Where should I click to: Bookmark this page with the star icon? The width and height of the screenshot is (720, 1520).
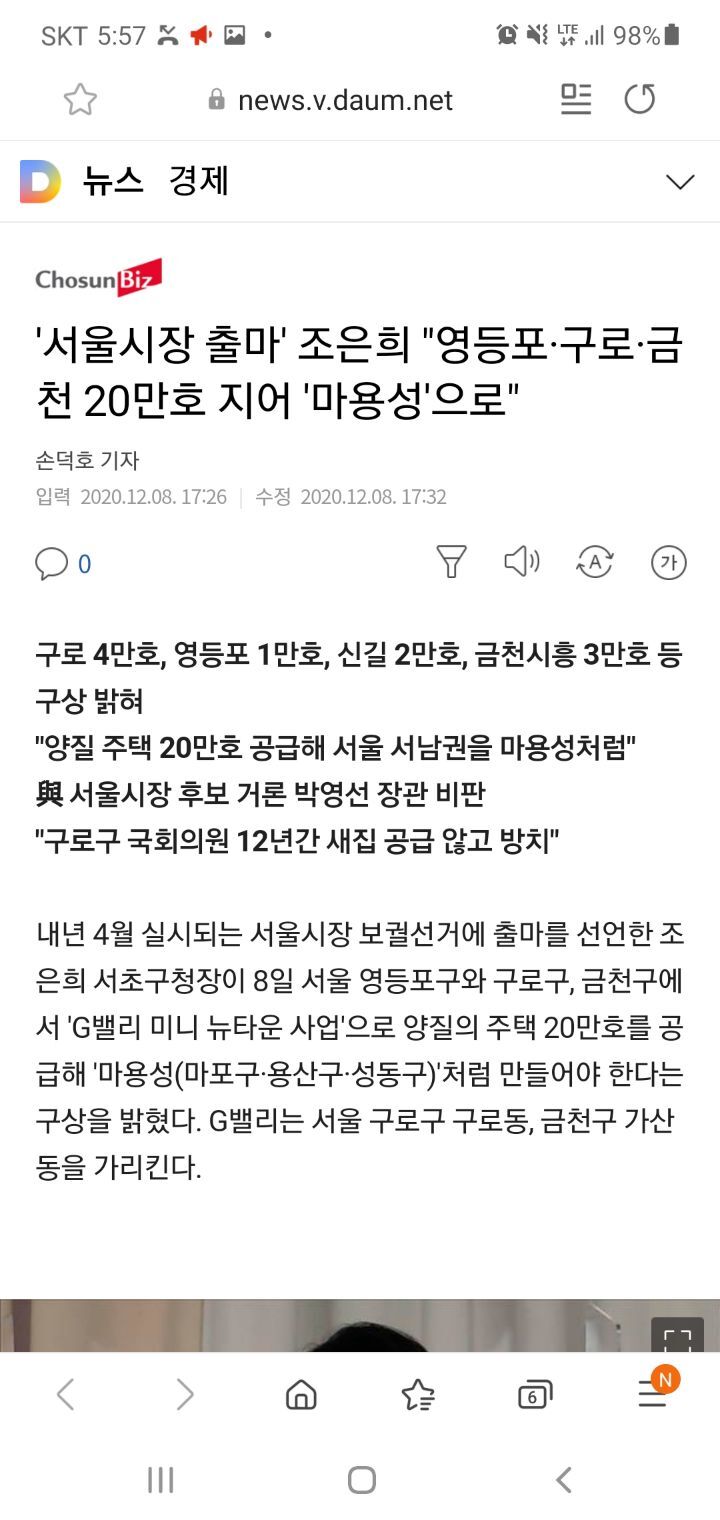click(80, 99)
